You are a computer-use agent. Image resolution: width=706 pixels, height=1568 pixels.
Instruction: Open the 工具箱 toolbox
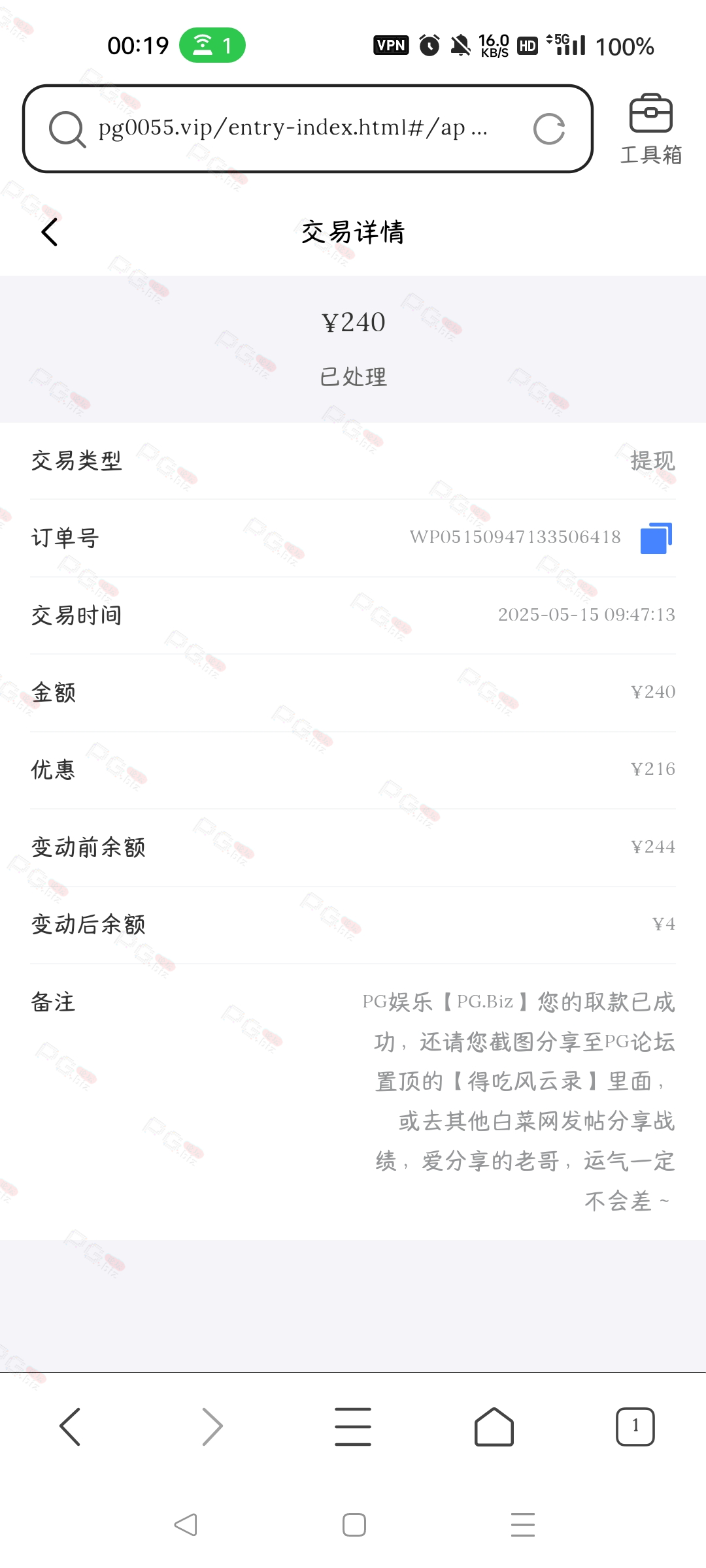[x=650, y=129]
